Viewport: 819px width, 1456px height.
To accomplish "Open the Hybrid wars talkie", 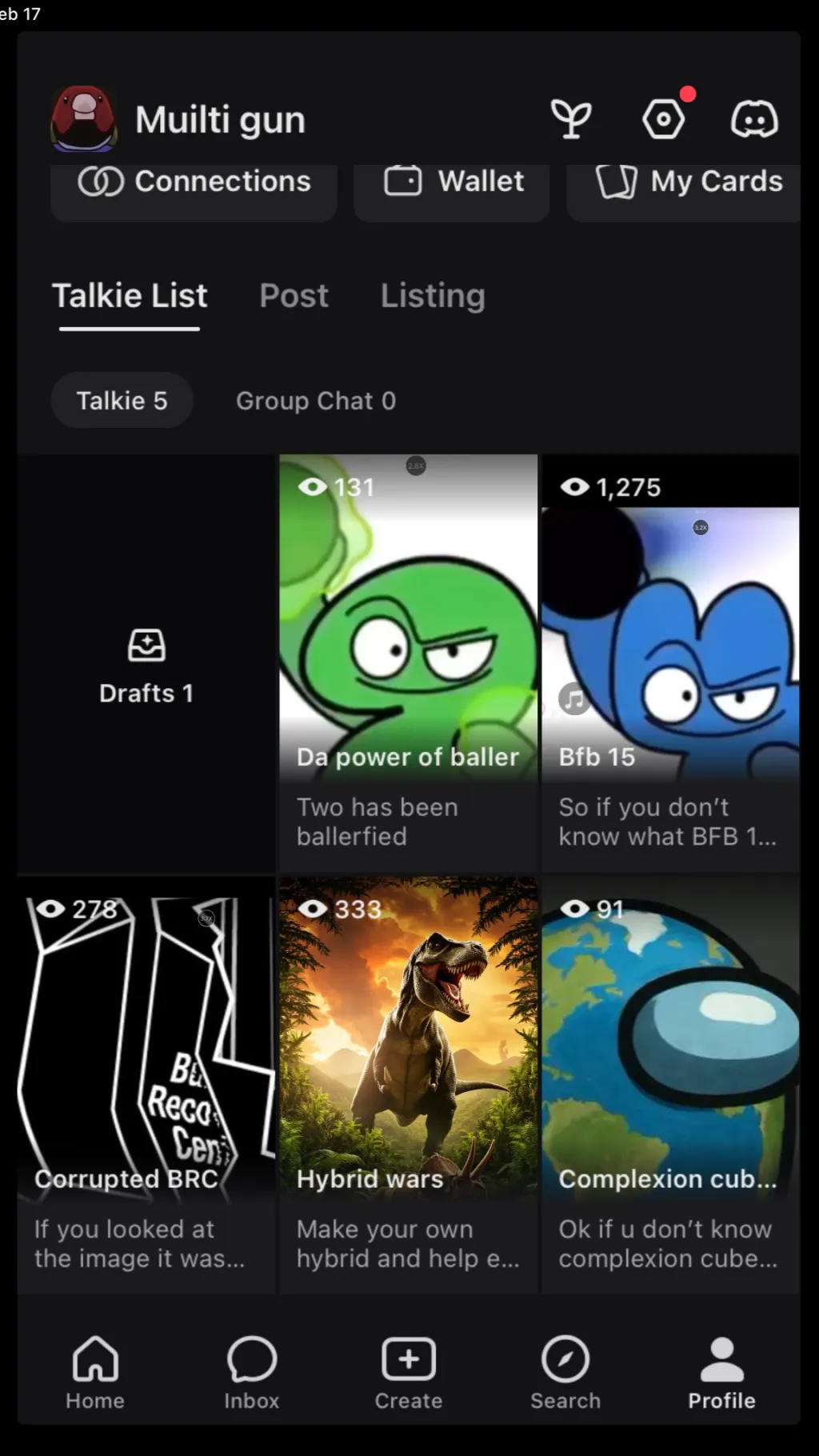I will [x=408, y=1084].
